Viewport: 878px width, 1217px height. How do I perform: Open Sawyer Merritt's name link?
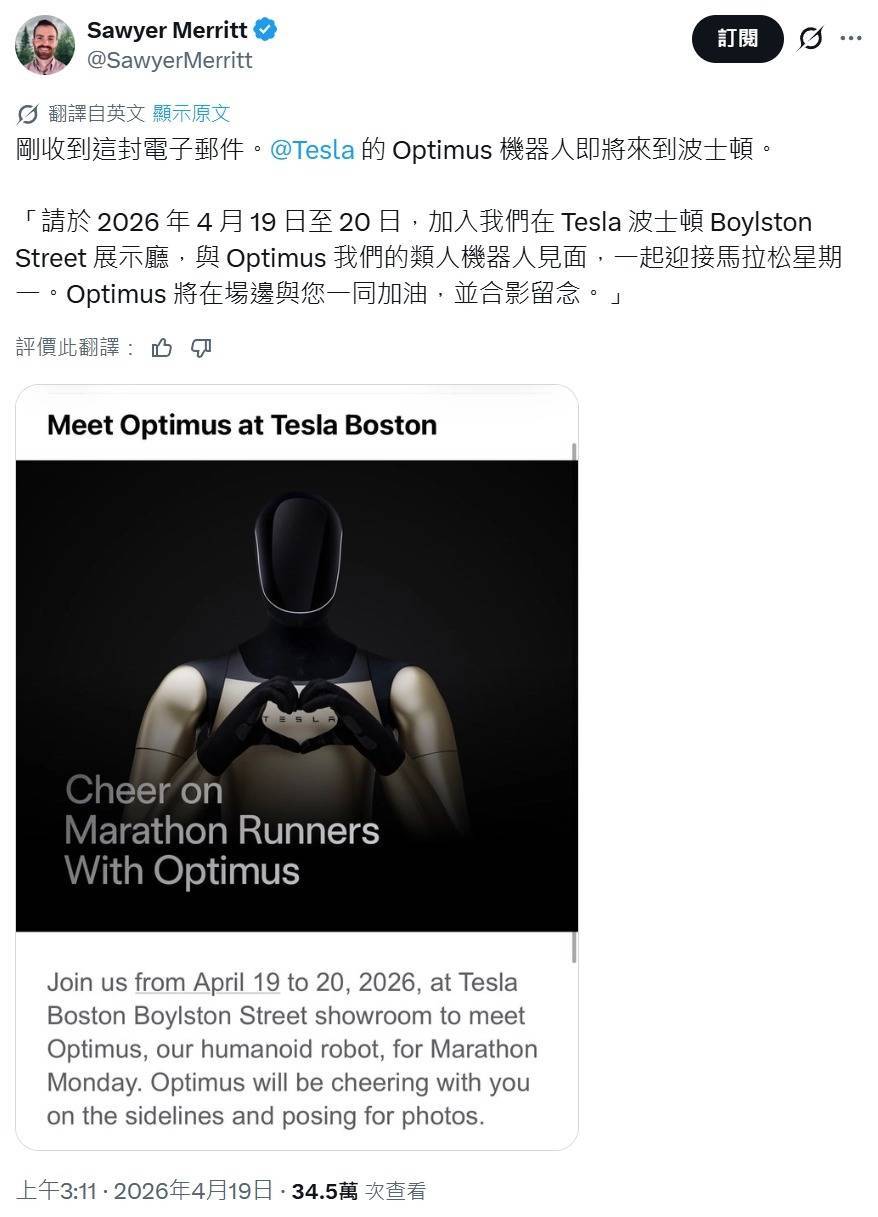(x=166, y=30)
